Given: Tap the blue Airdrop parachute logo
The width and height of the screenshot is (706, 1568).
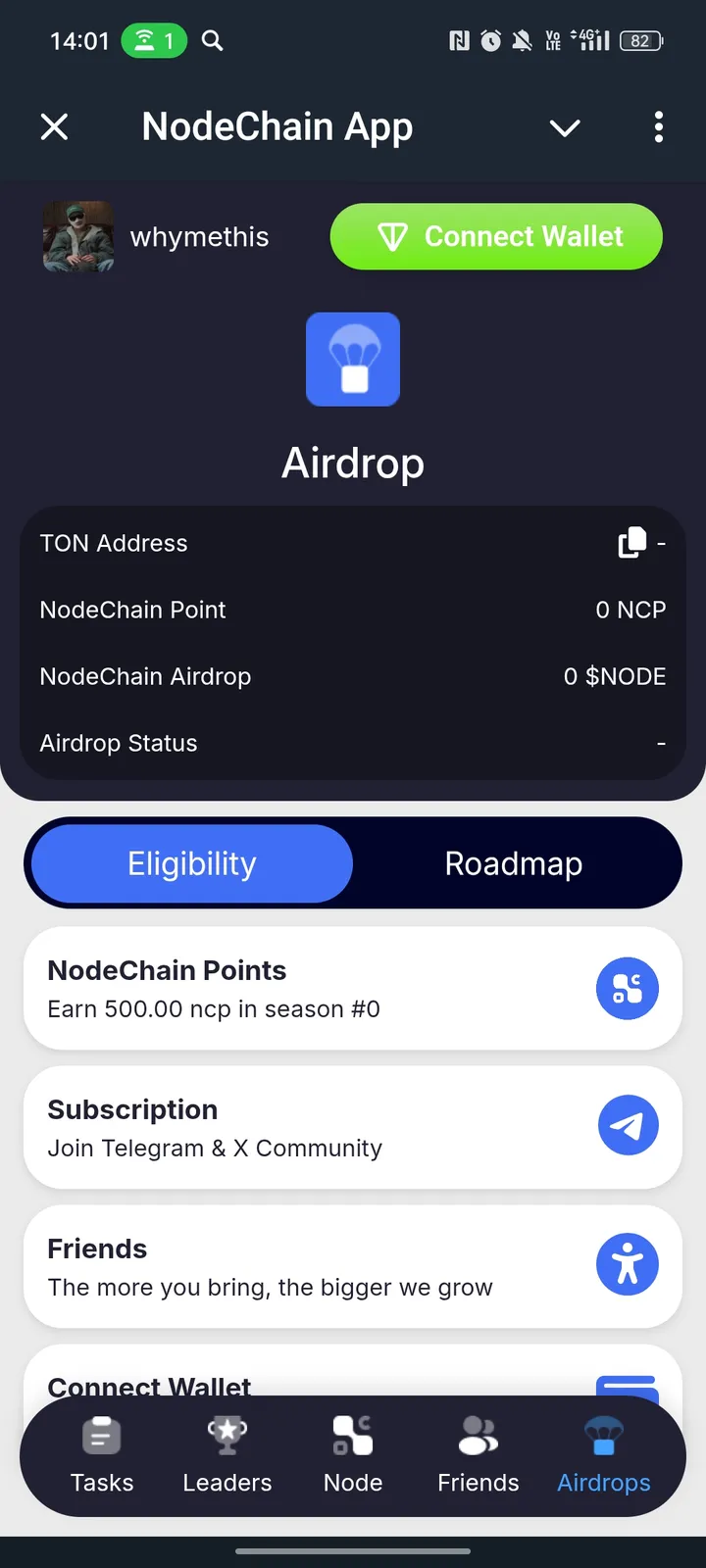Looking at the screenshot, I should 353,359.
